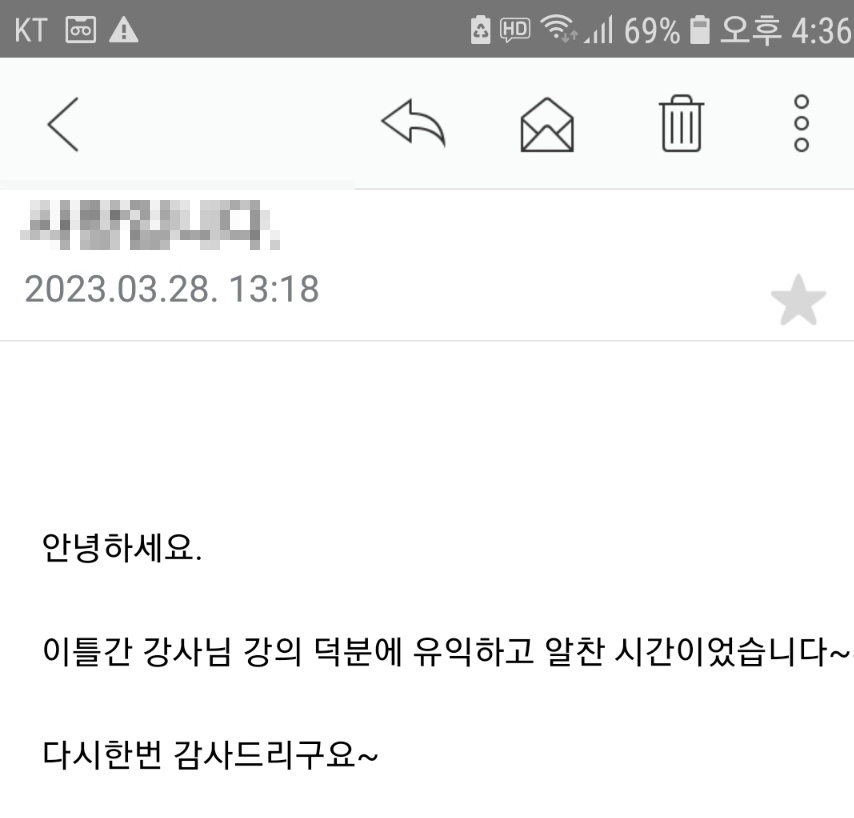The height and width of the screenshot is (818, 854).
Task: Delete this email with trash icon
Action: click(682, 125)
